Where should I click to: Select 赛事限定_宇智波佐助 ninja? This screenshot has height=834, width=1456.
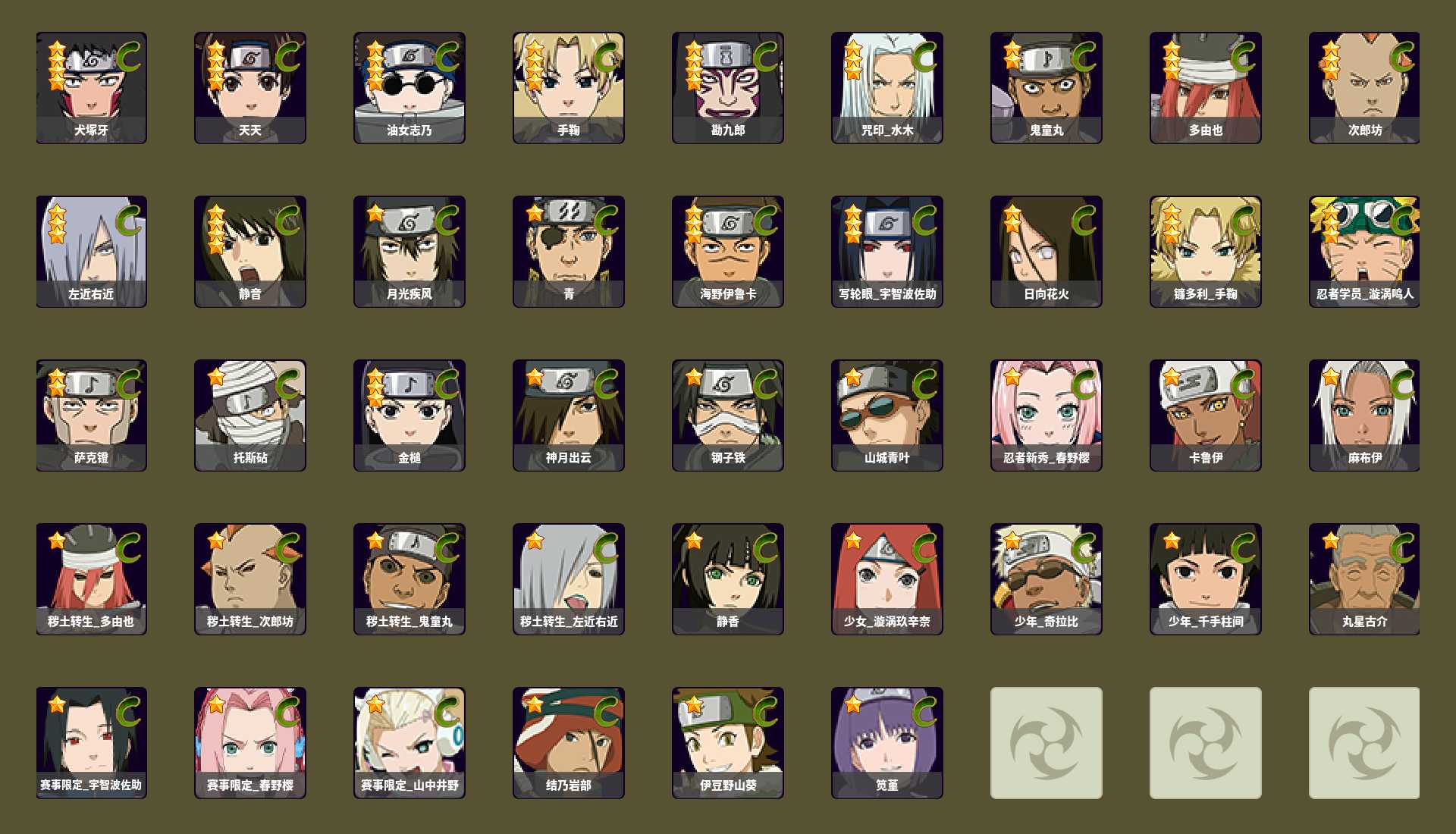coord(91,743)
